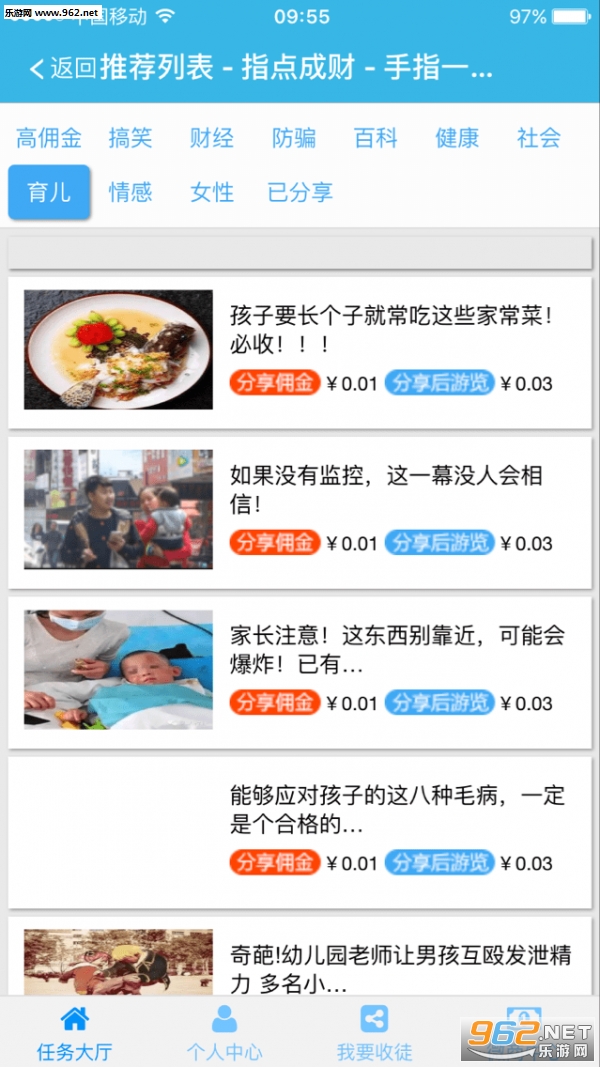600x1067 pixels.
Task: Open the 我要收徒 tab
Action: [374, 1033]
